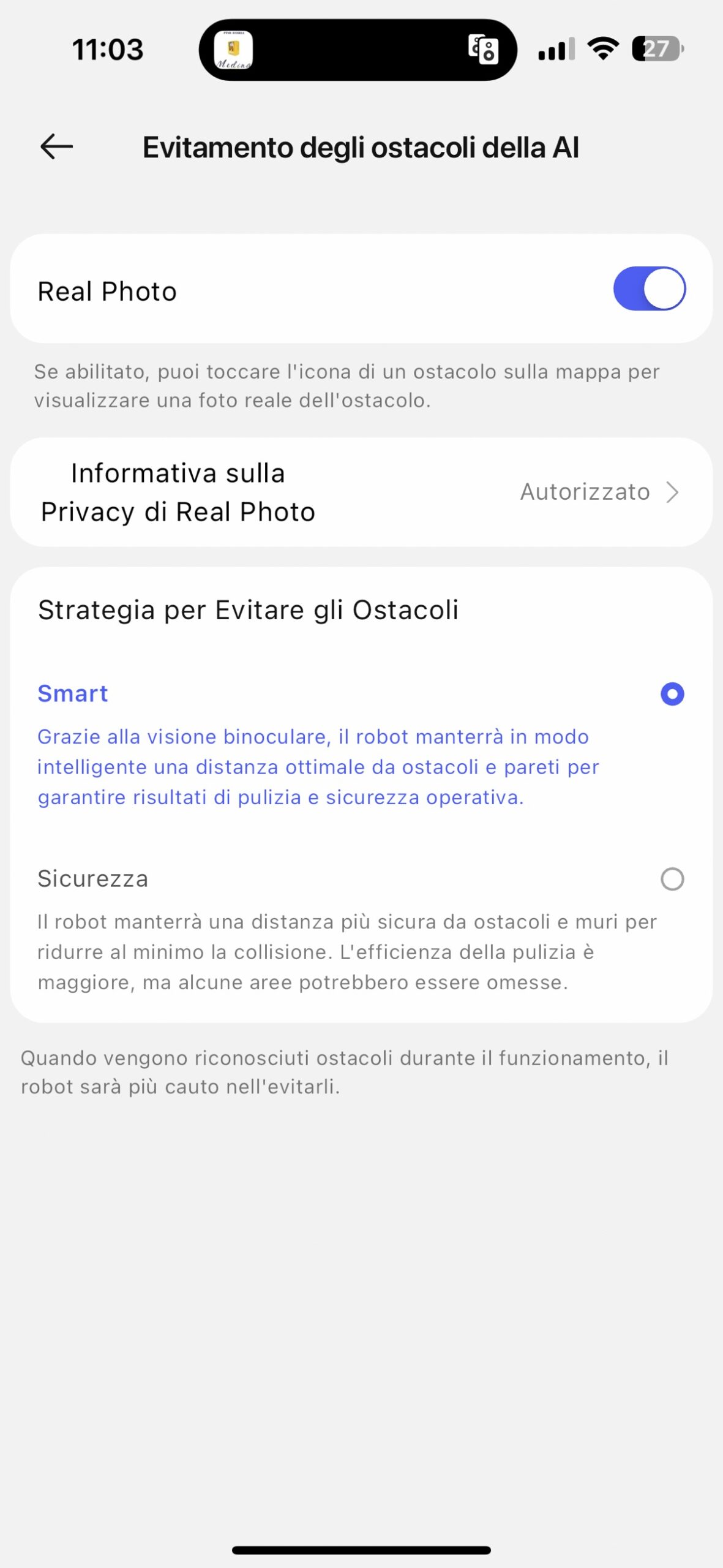The image size is (723, 1568).
Task: Turn off the Real Photo switch
Action: point(649,289)
